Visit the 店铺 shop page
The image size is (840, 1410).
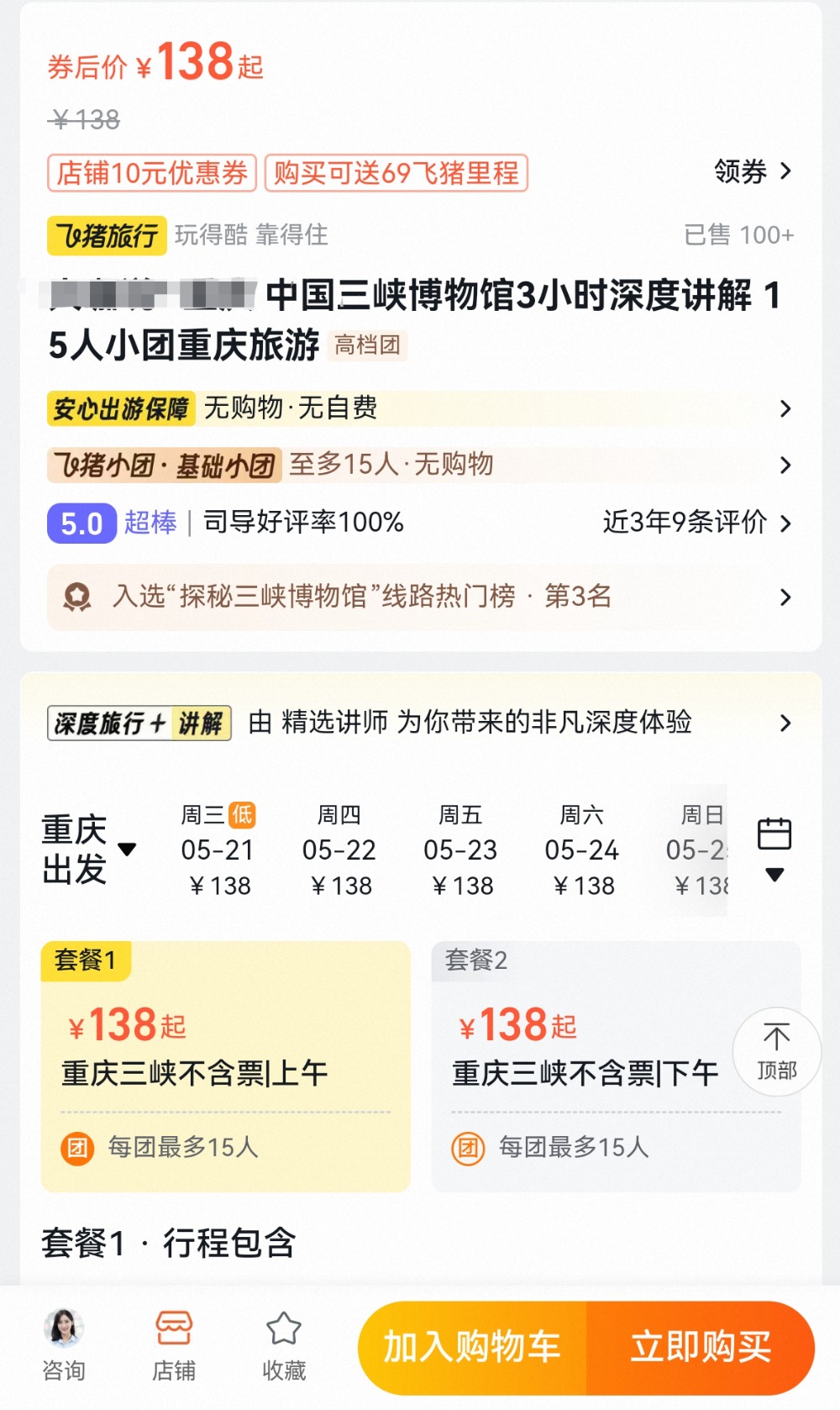[x=174, y=1345]
